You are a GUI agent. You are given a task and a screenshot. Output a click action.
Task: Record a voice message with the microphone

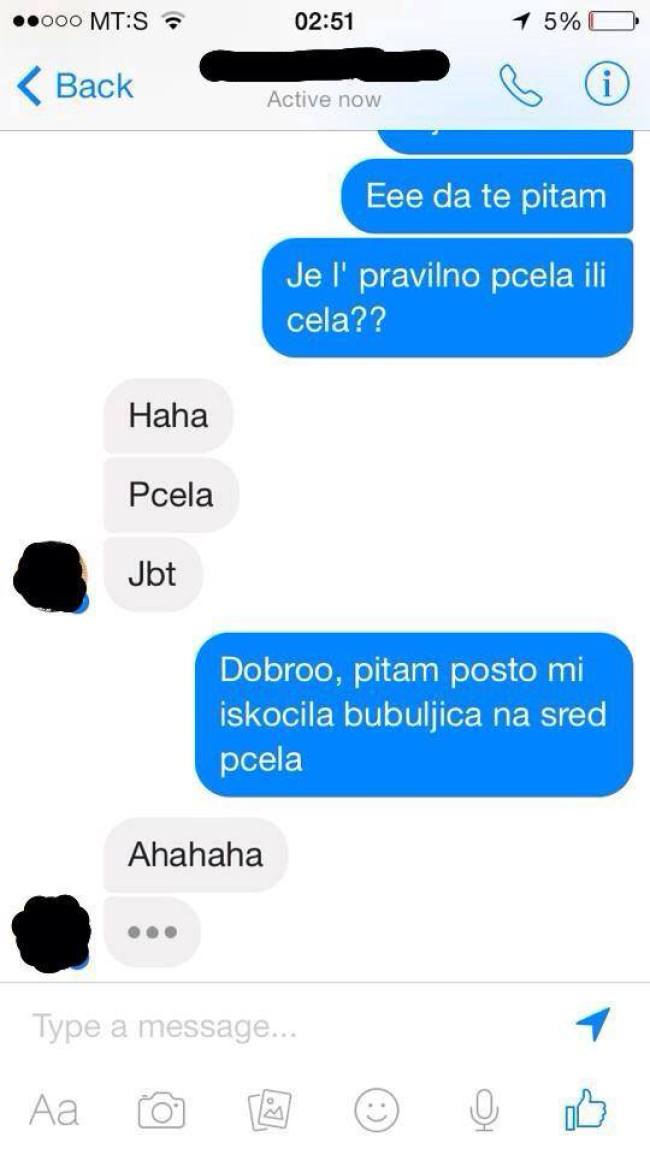[x=484, y=1110]
